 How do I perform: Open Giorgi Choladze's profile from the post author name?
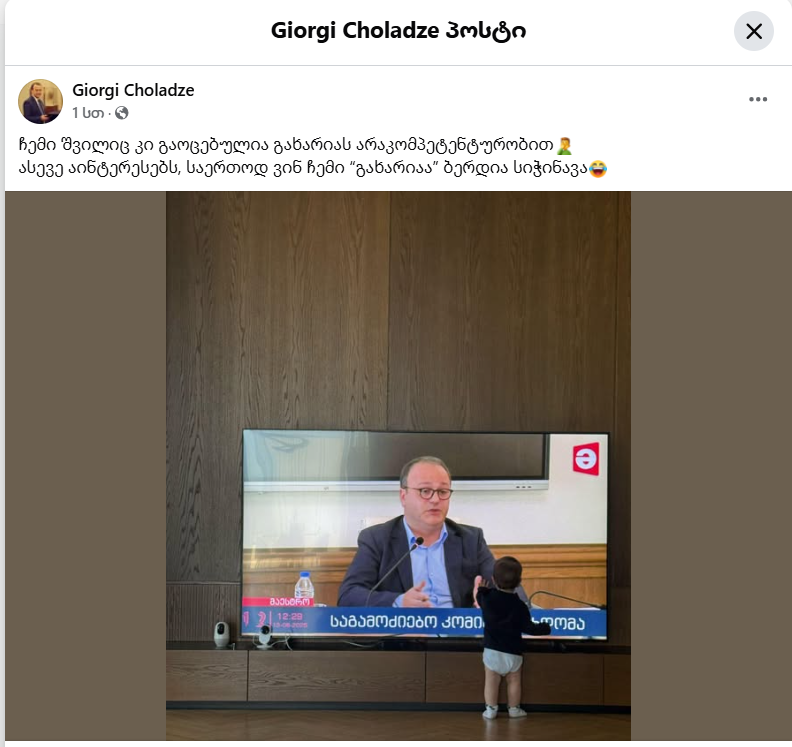(133, 90)
